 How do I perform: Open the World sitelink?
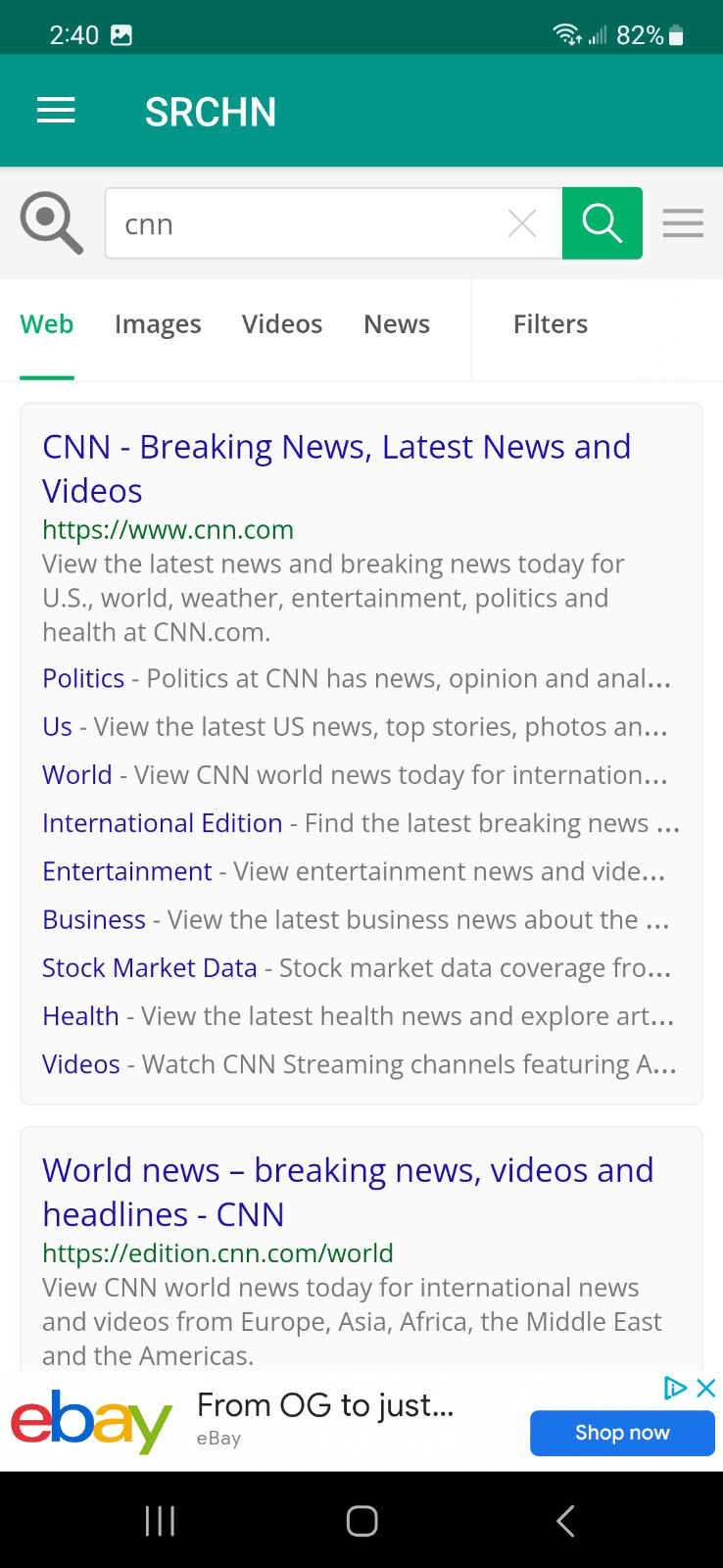pos(76,775)
